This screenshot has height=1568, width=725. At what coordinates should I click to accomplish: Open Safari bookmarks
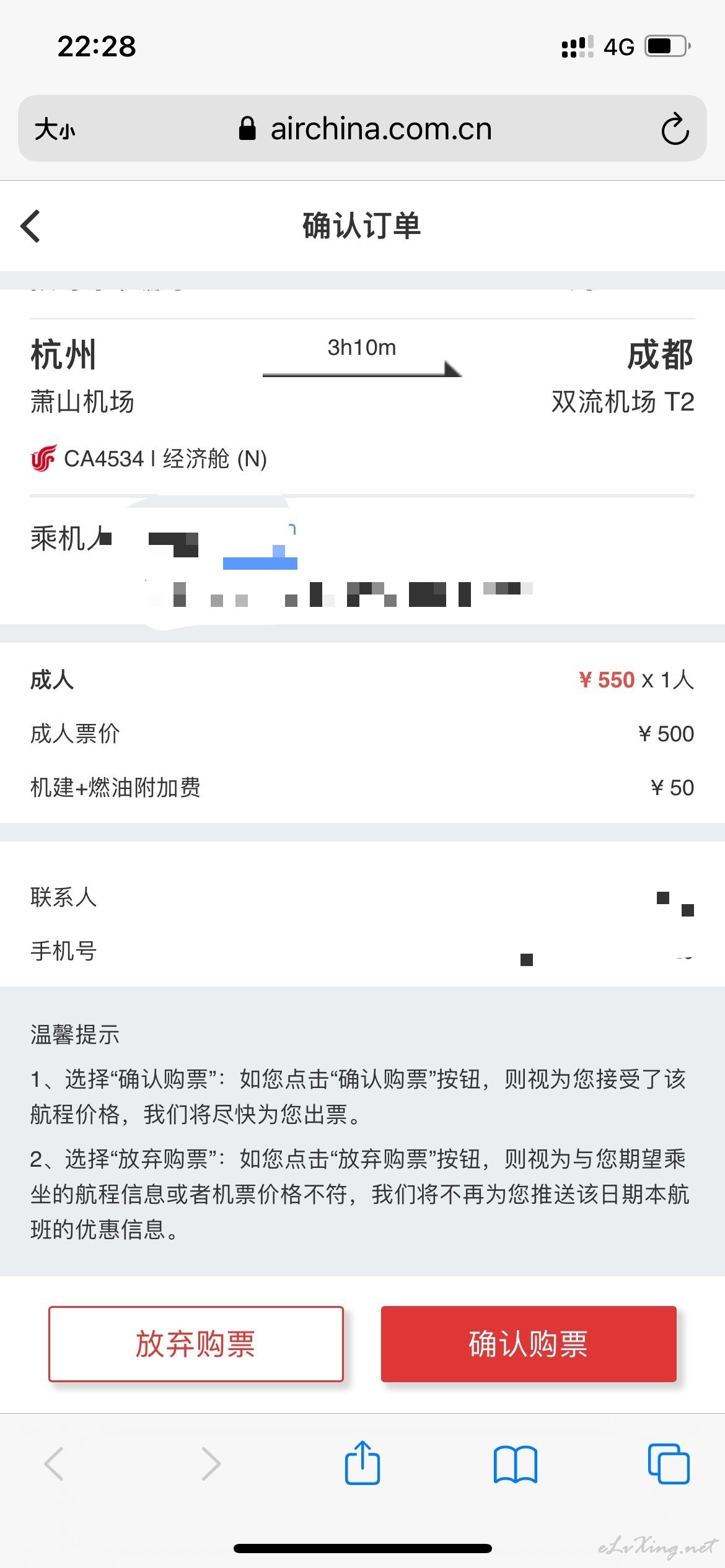click(515, 1464)
